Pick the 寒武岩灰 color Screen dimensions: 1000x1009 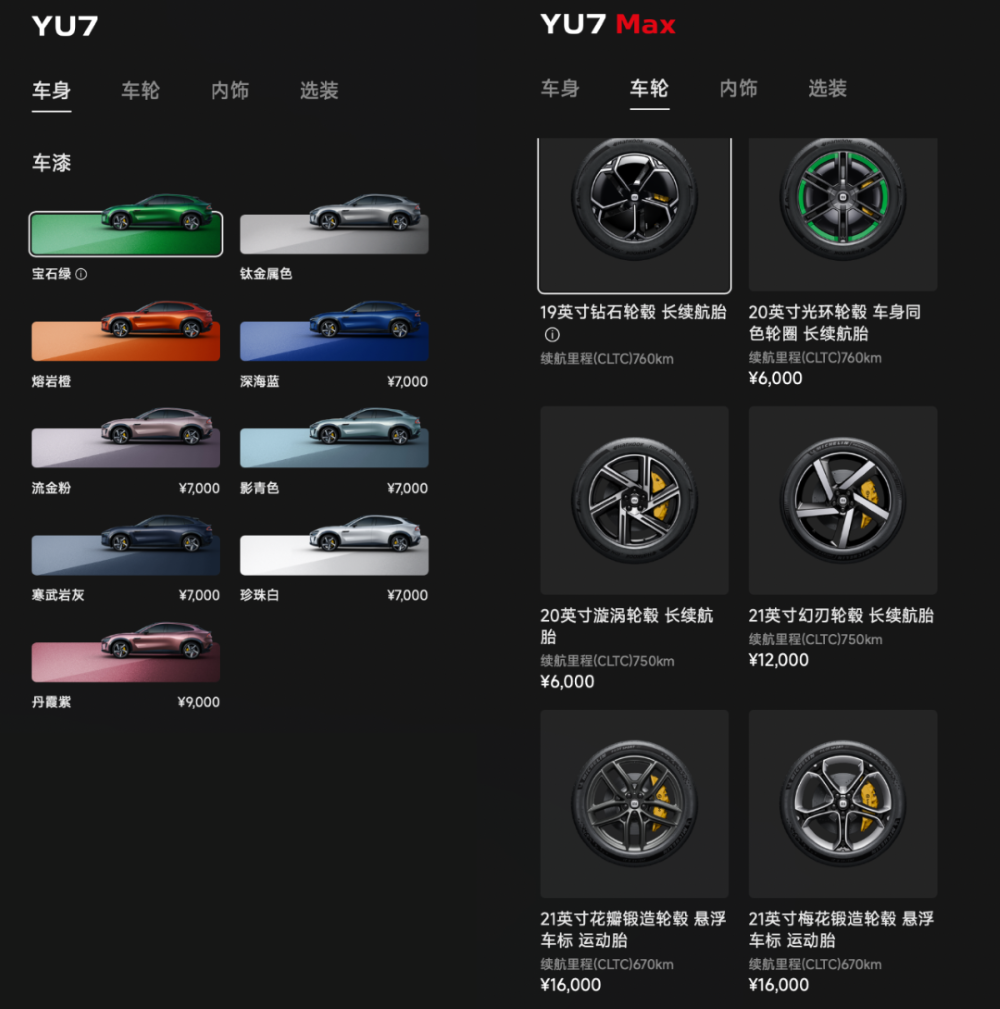125,546
